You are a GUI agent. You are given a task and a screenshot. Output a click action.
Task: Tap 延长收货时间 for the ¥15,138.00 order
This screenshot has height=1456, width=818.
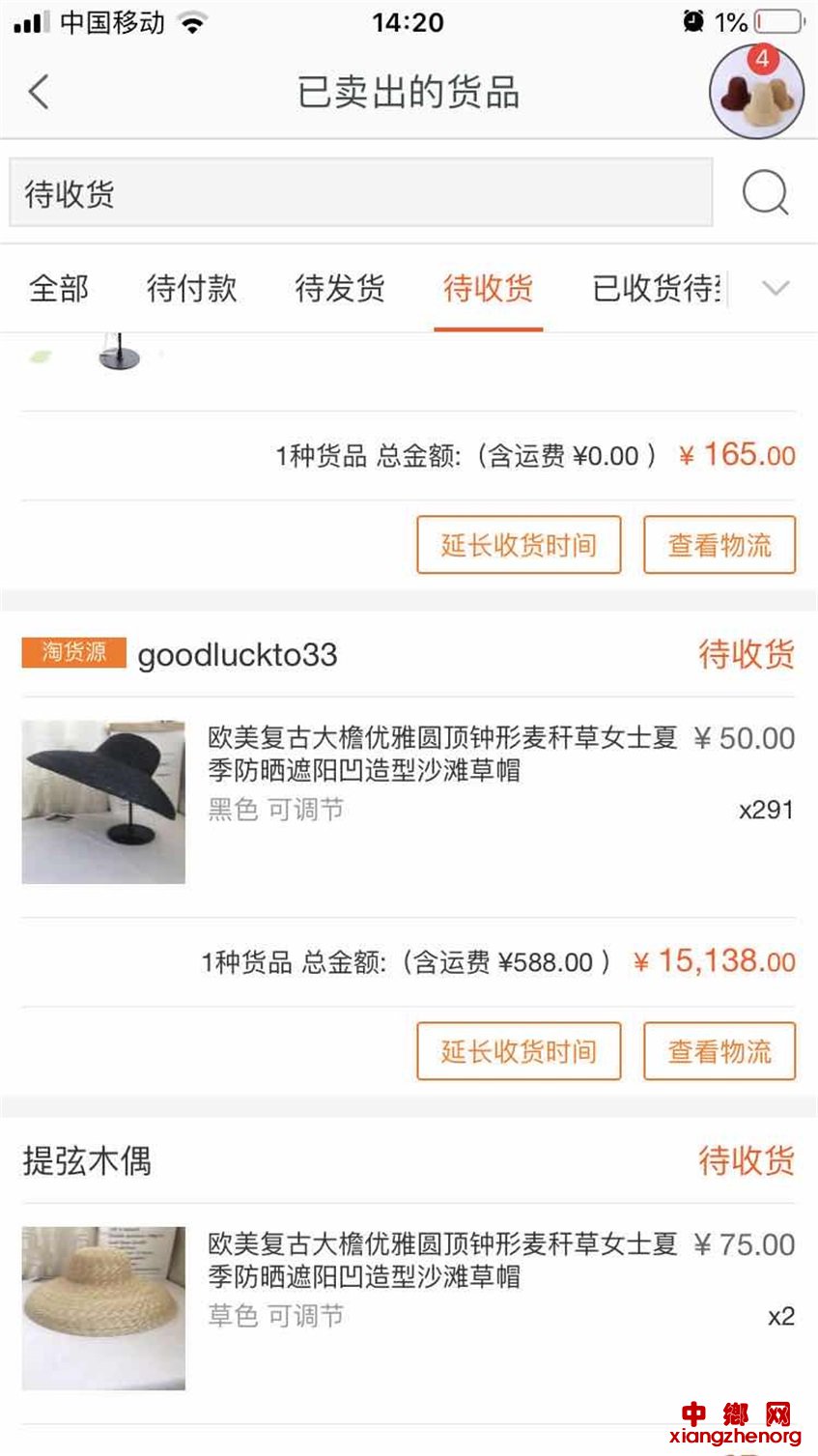pyautogui.click(x=519, y=1051)
